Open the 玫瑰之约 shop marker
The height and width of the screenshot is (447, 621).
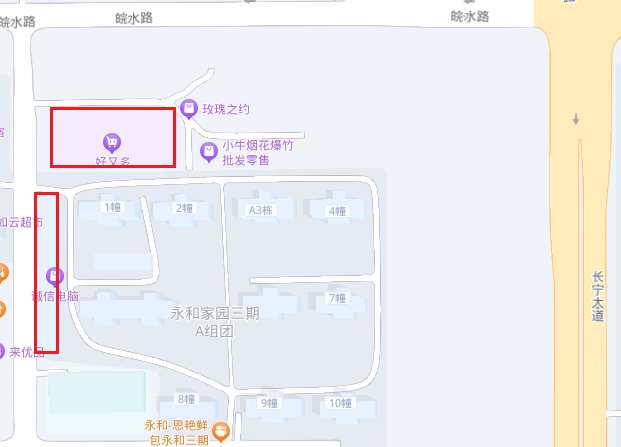(x=189, y=109)
